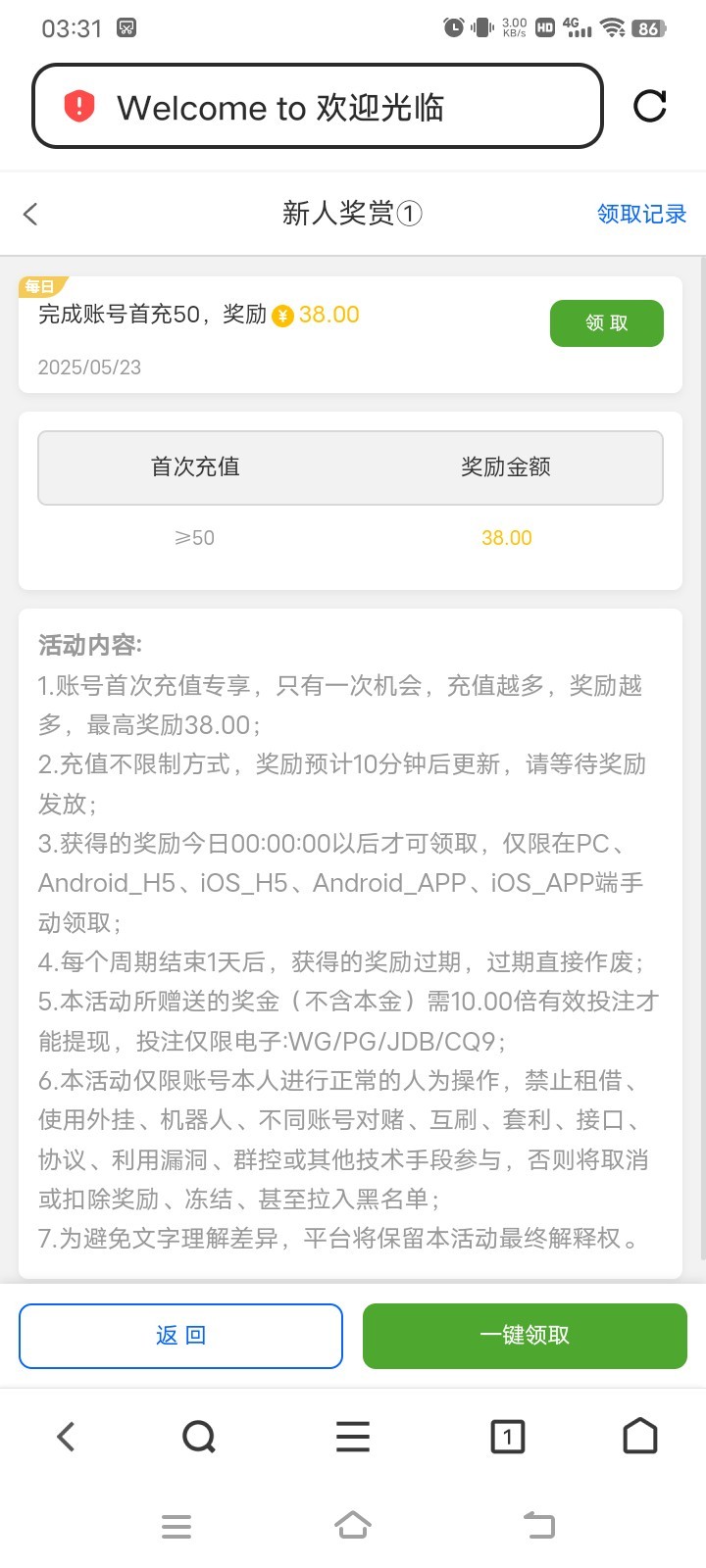Image resolution: width=706 pixels, height=1568 pixels.
Task: Open the 领取记录 link
Action: point(639,214)
